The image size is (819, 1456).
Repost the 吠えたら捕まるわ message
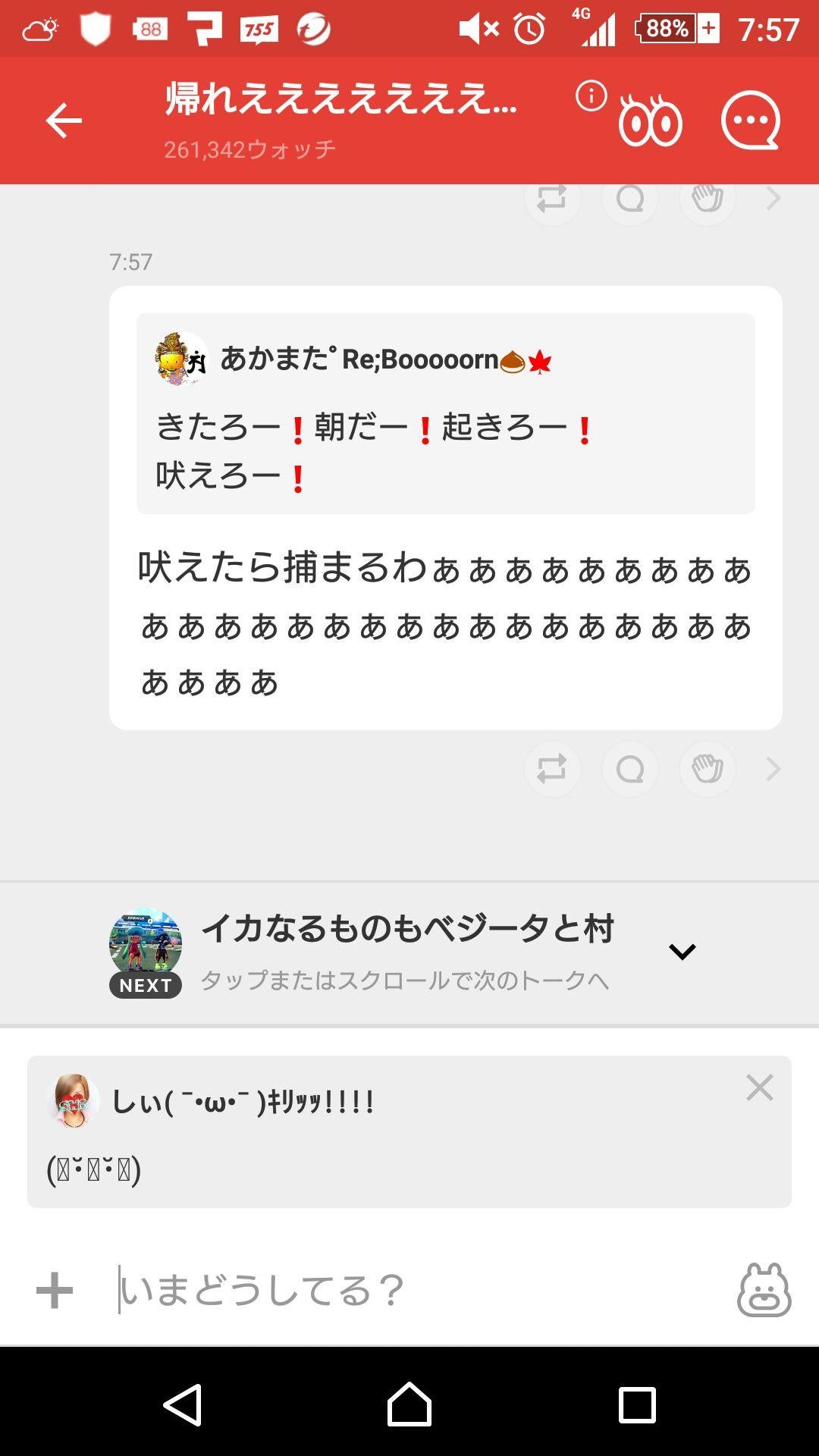tap(552, 769)
